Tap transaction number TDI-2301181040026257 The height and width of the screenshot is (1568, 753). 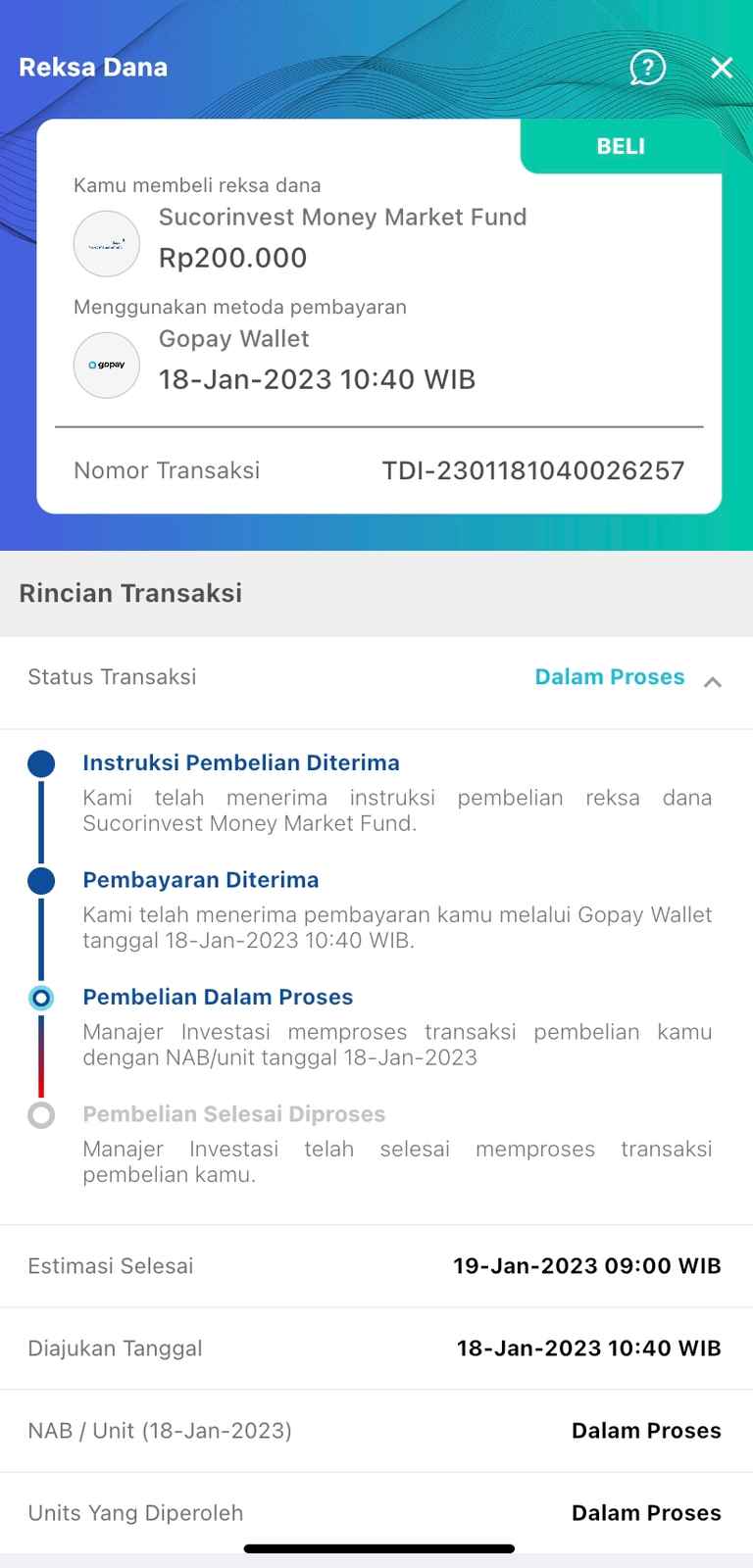(x=533, y=470)
